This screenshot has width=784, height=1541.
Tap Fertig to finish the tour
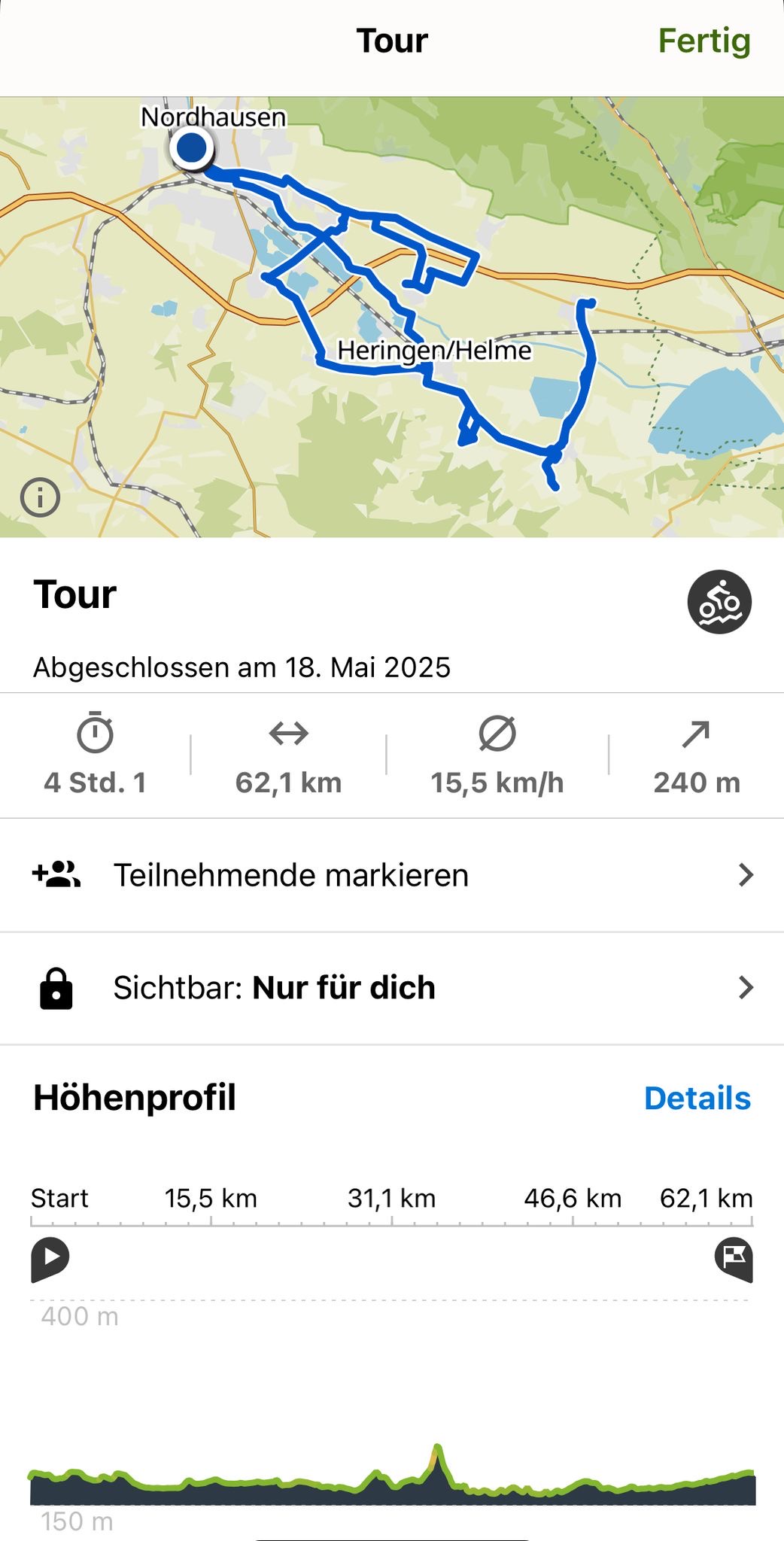pos(704,42)
